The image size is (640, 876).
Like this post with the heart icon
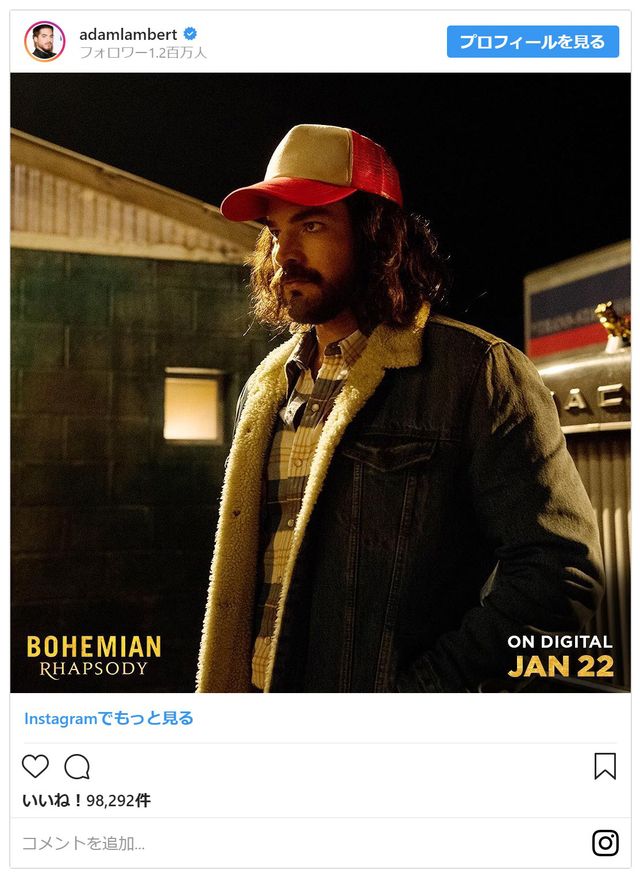pos(35,767)
